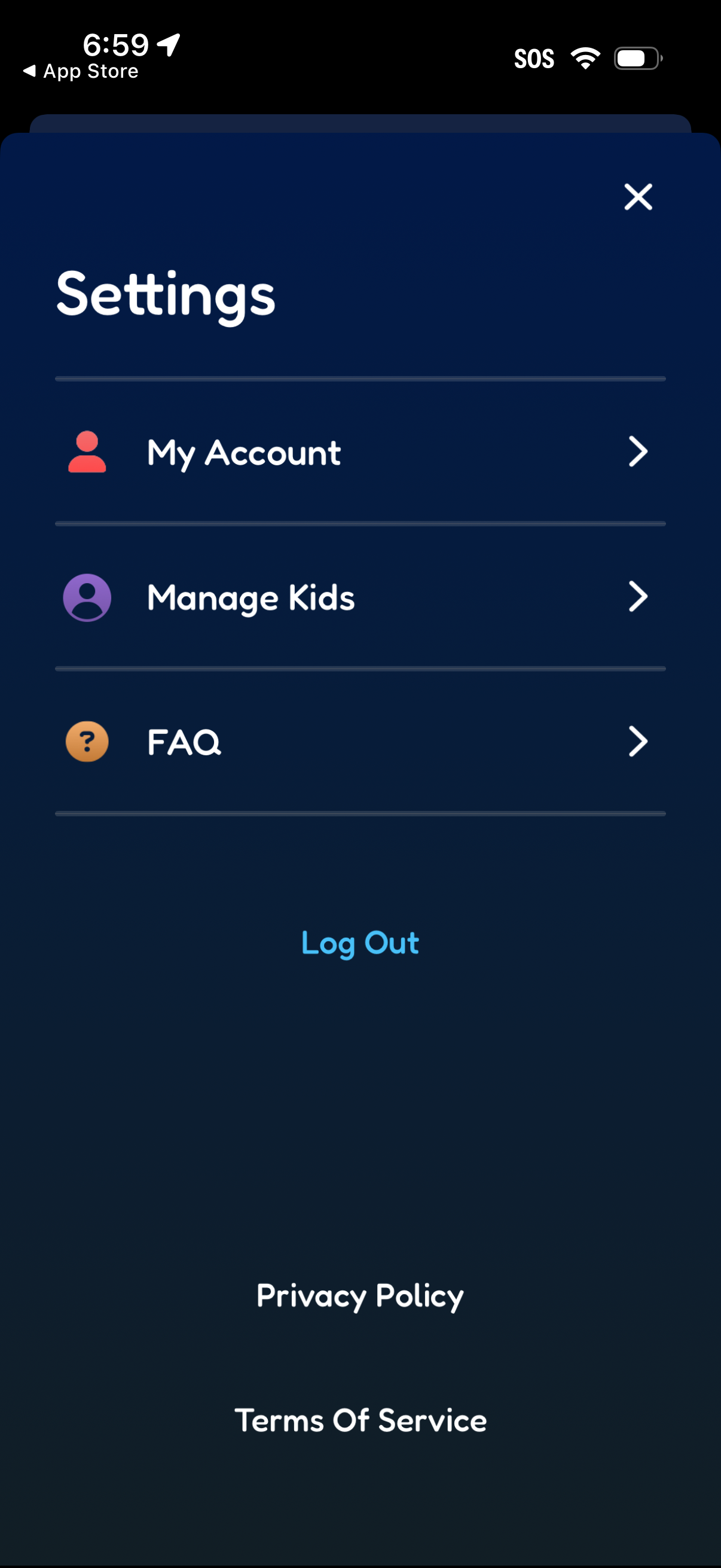Click the Wi-Fi icon in status bar

(x=585, y=57)
